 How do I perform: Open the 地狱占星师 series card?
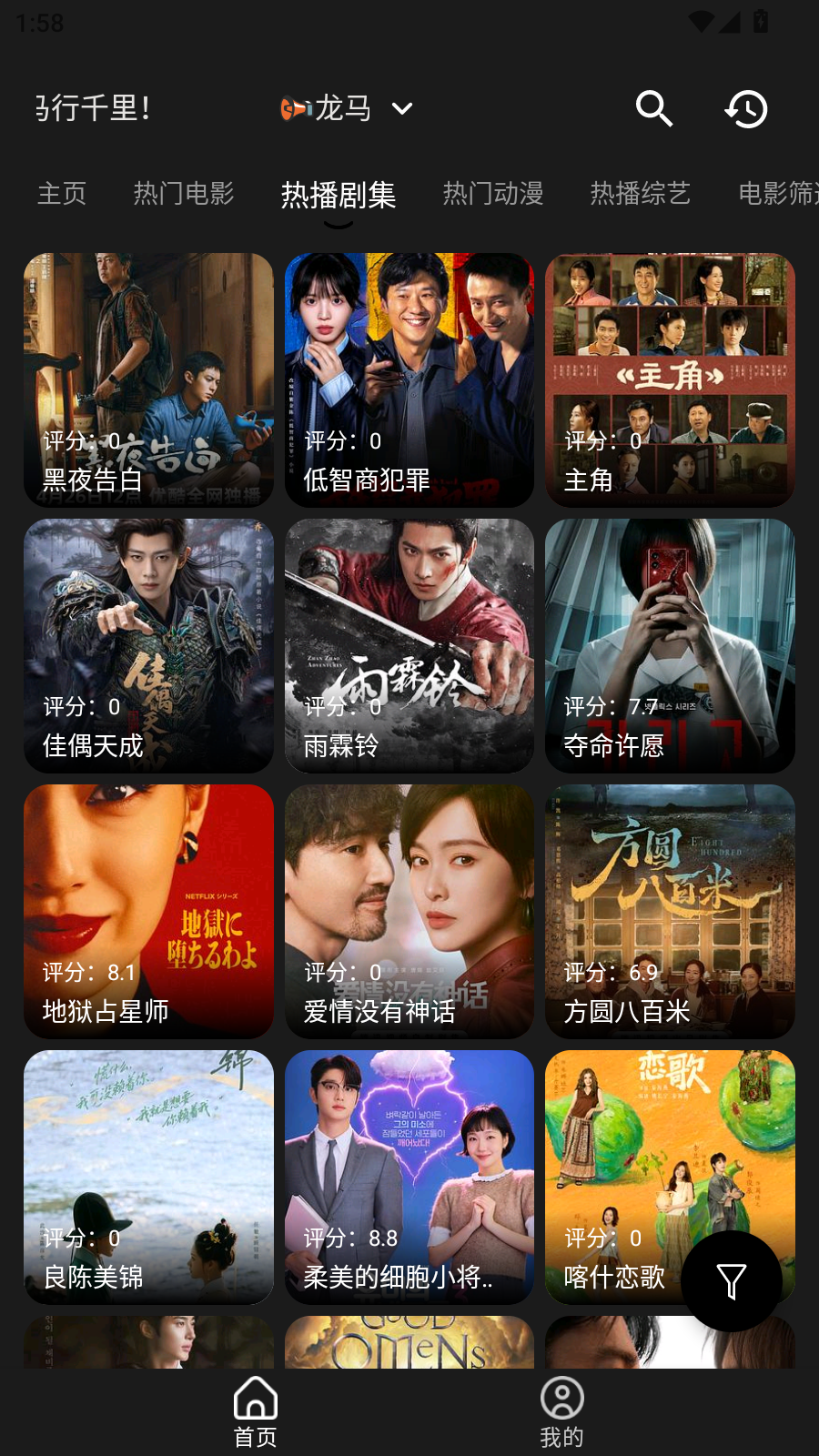148,912
